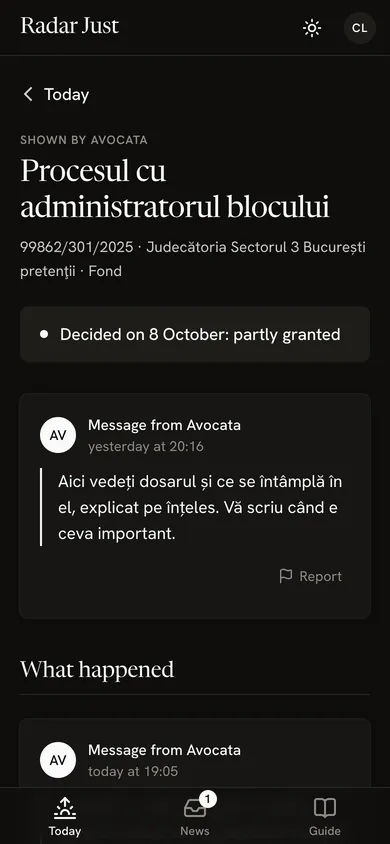The width and height of the screenshot is (390, 844).
Task: Open the Radar Just home title
Action: [69, 26]
